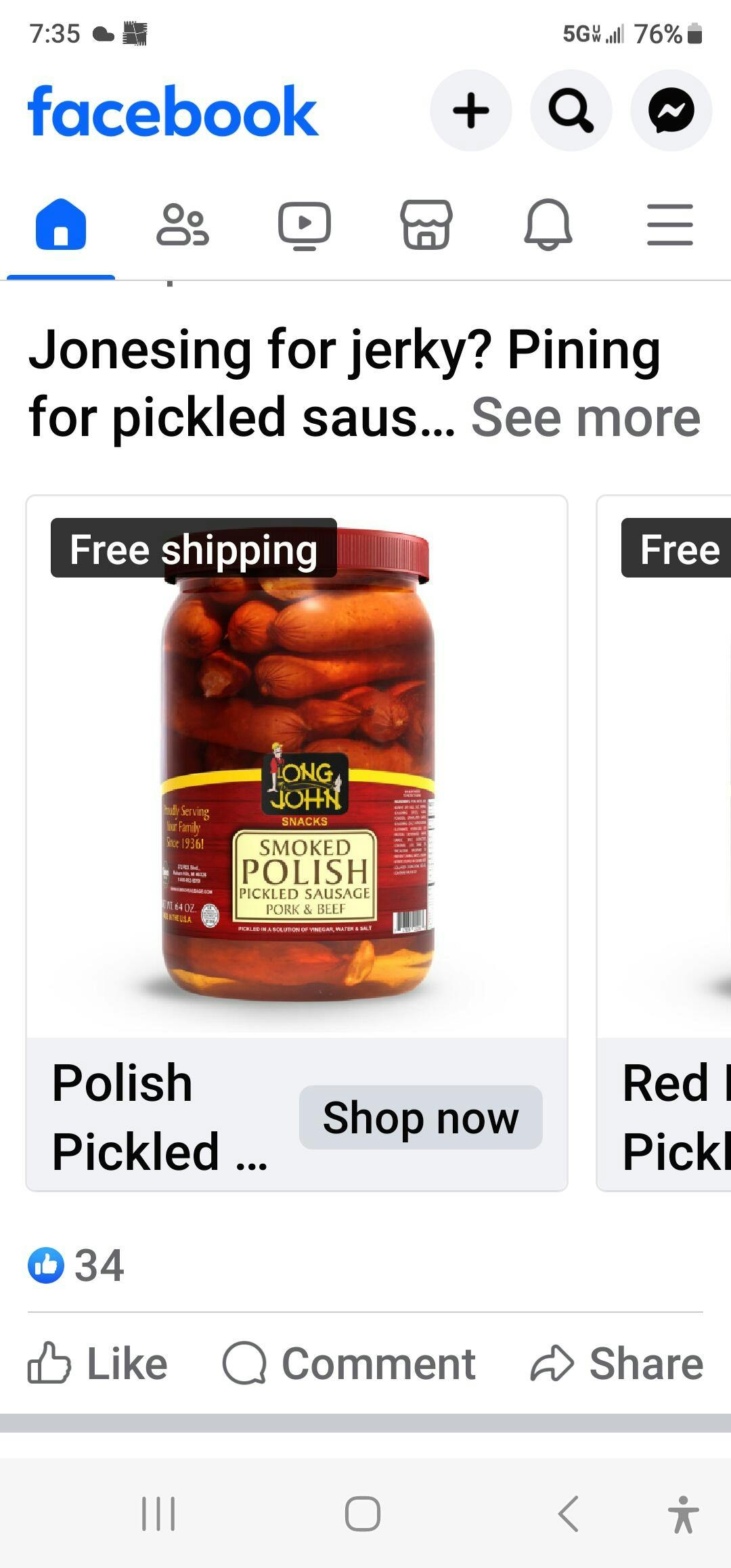Open the Polish Pickled sausage product card
The width and height of the screenshot is (731, 1568).
click(296, 765)
